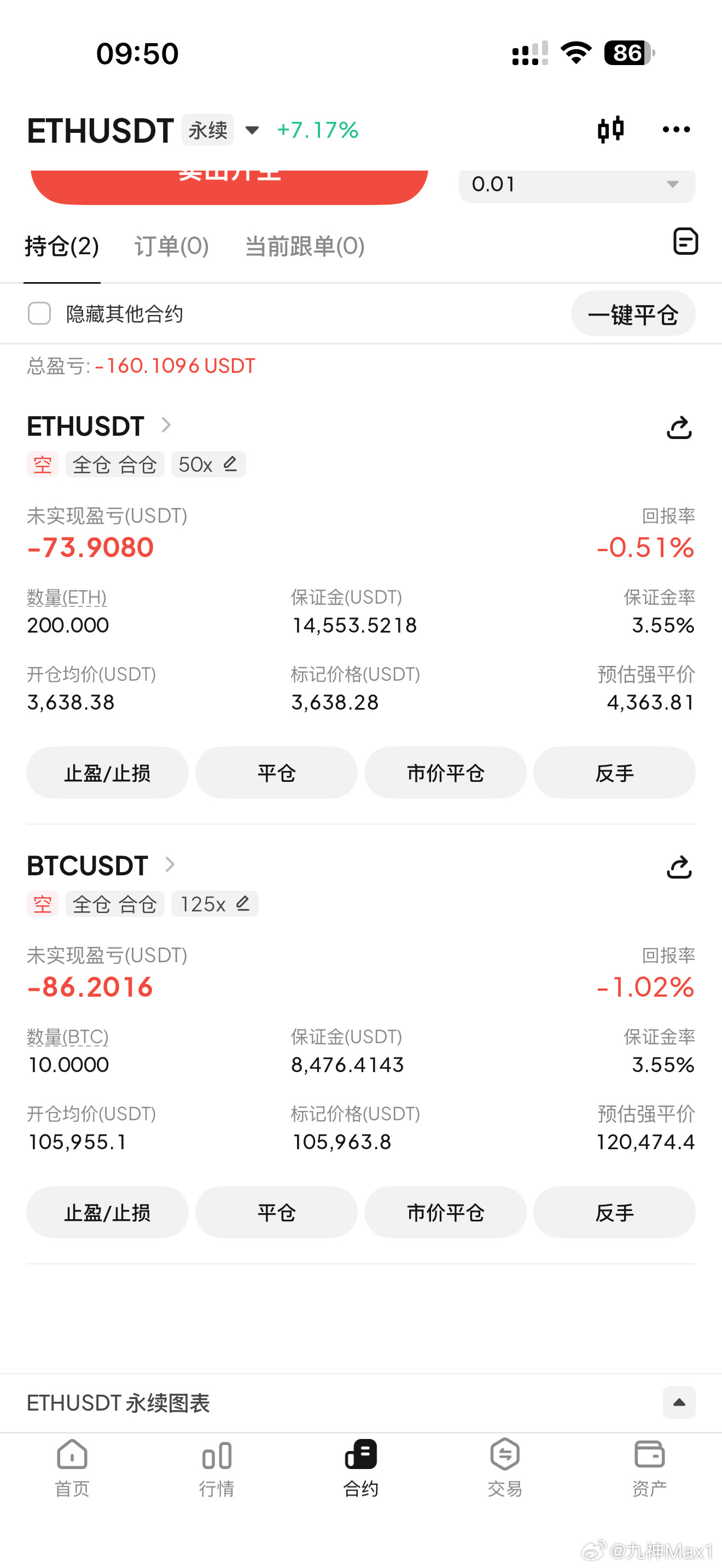Share the BTCUSDT position
Image resolution: width=722 pixels, height=1568 pixels.
678,868
